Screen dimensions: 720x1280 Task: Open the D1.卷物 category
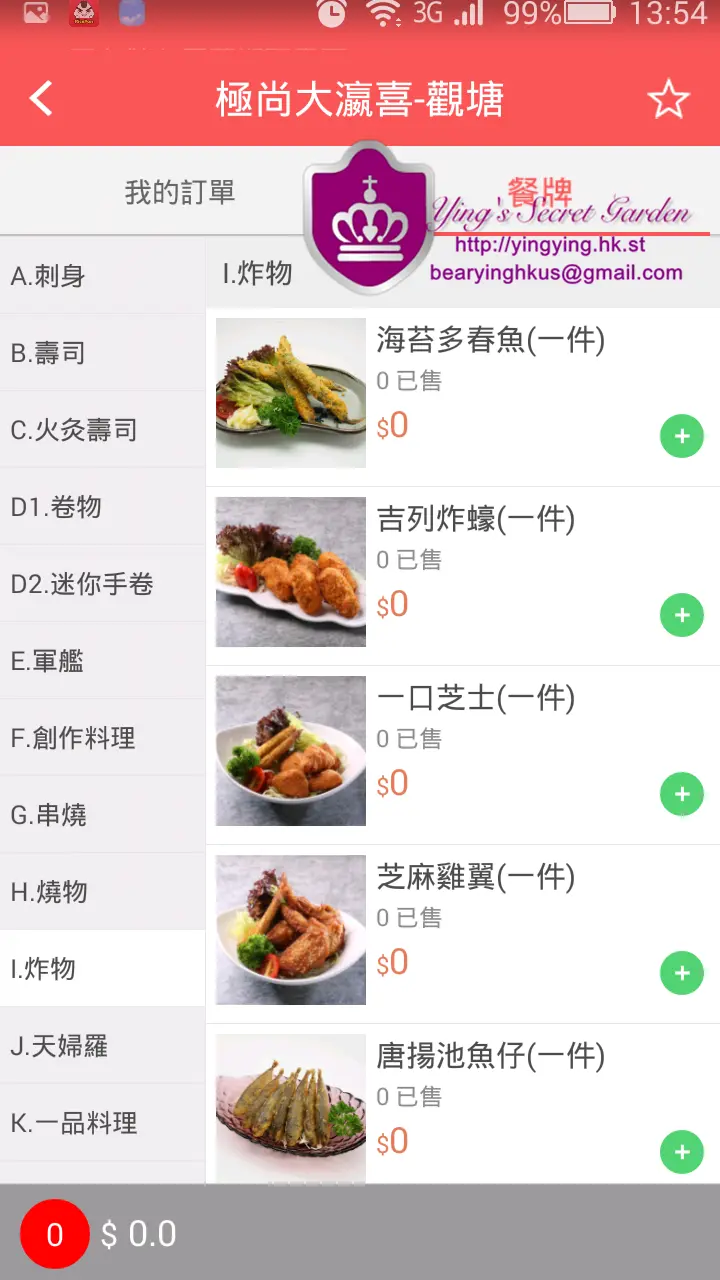pyautogui.click(x=102, y=507)
